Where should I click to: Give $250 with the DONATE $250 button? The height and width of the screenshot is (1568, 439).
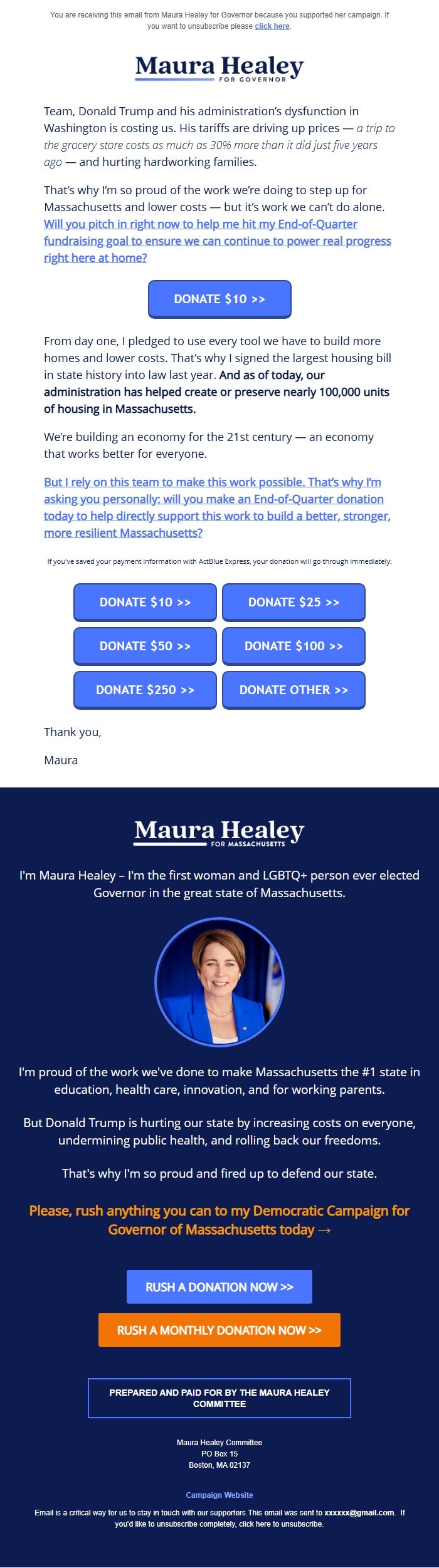[x=145, y=690]
